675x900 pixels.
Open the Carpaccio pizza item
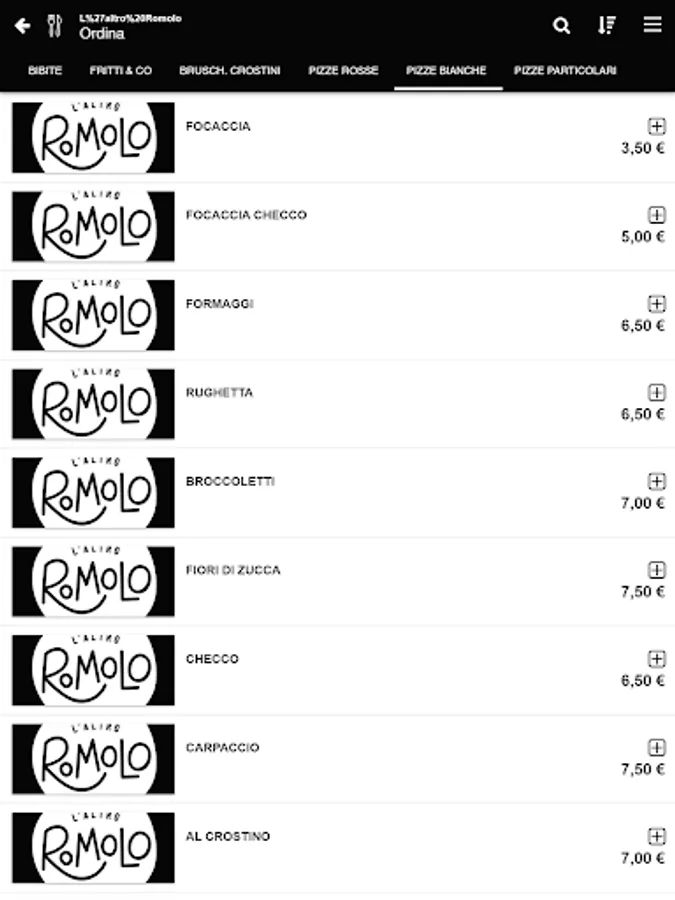tap(222, 748)
